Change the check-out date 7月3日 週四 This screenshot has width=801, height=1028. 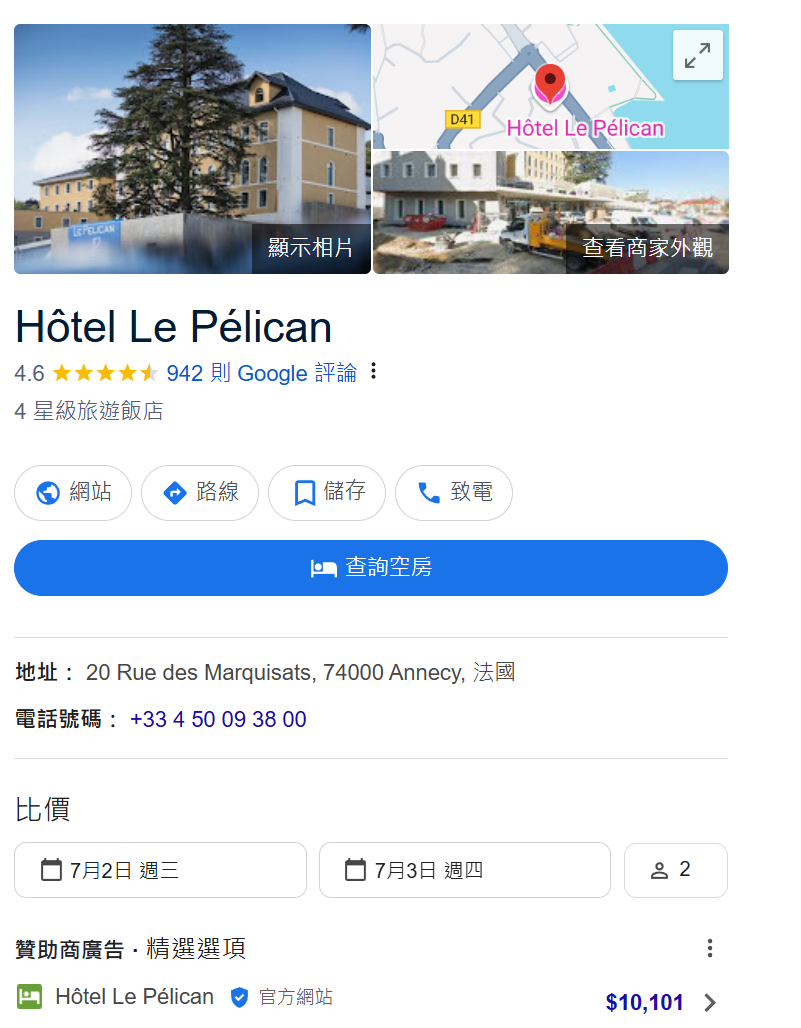[465, 870]
